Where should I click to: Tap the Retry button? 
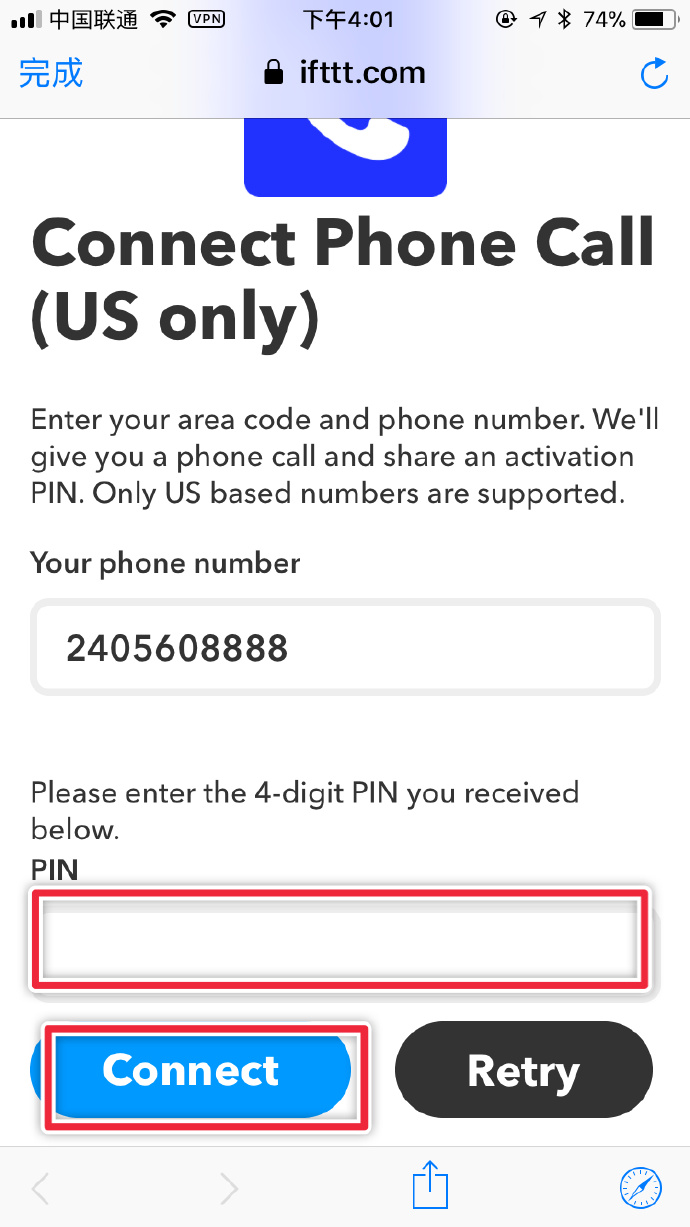click(x=523, y=1072)
